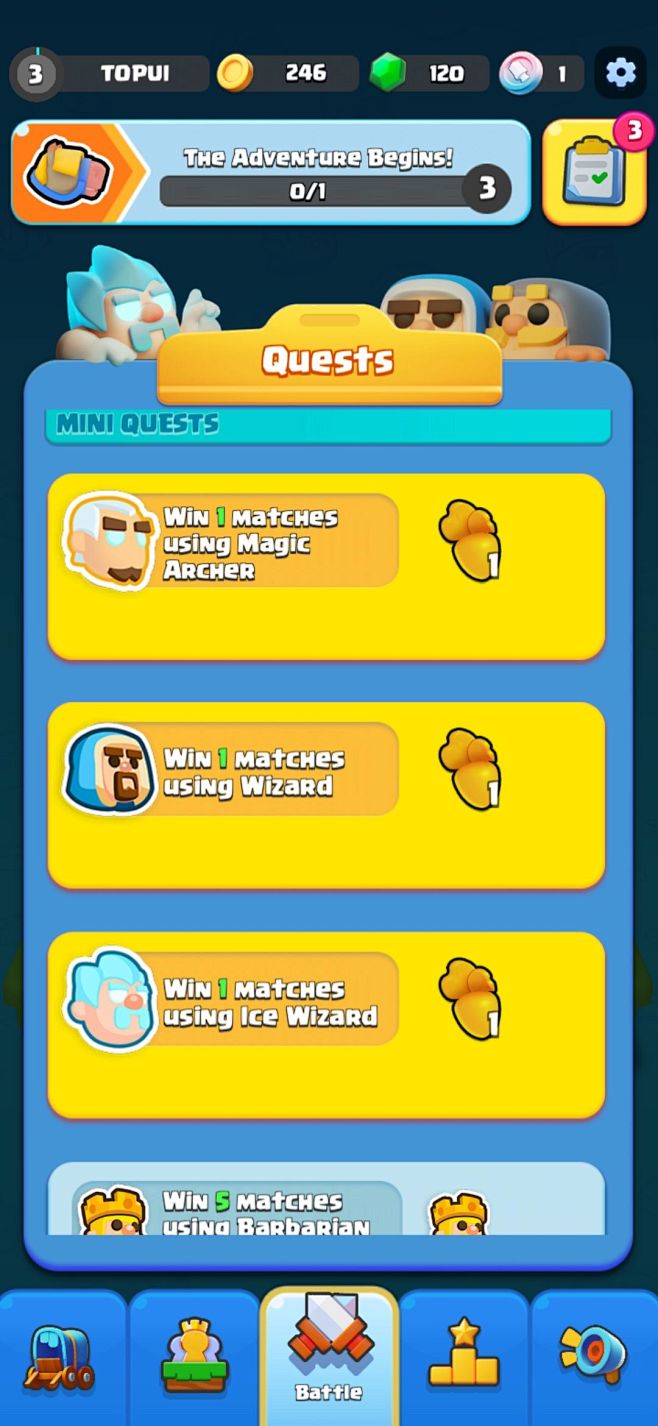This screenshot has width=658, height=1426.
Task: Switch to the heroes collection tab
Action: click(x=194, y=1358)
